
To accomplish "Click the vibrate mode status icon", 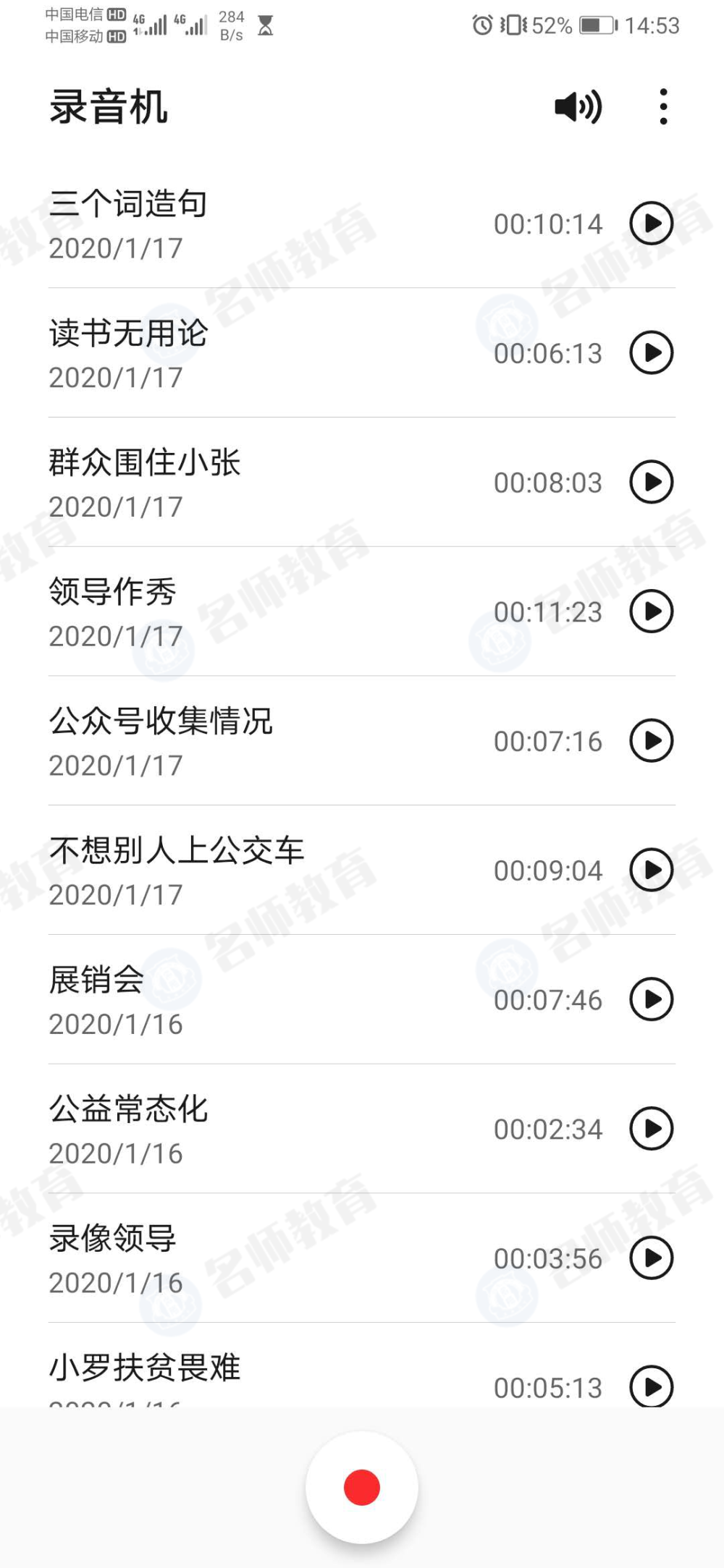I will coord(513,25).
